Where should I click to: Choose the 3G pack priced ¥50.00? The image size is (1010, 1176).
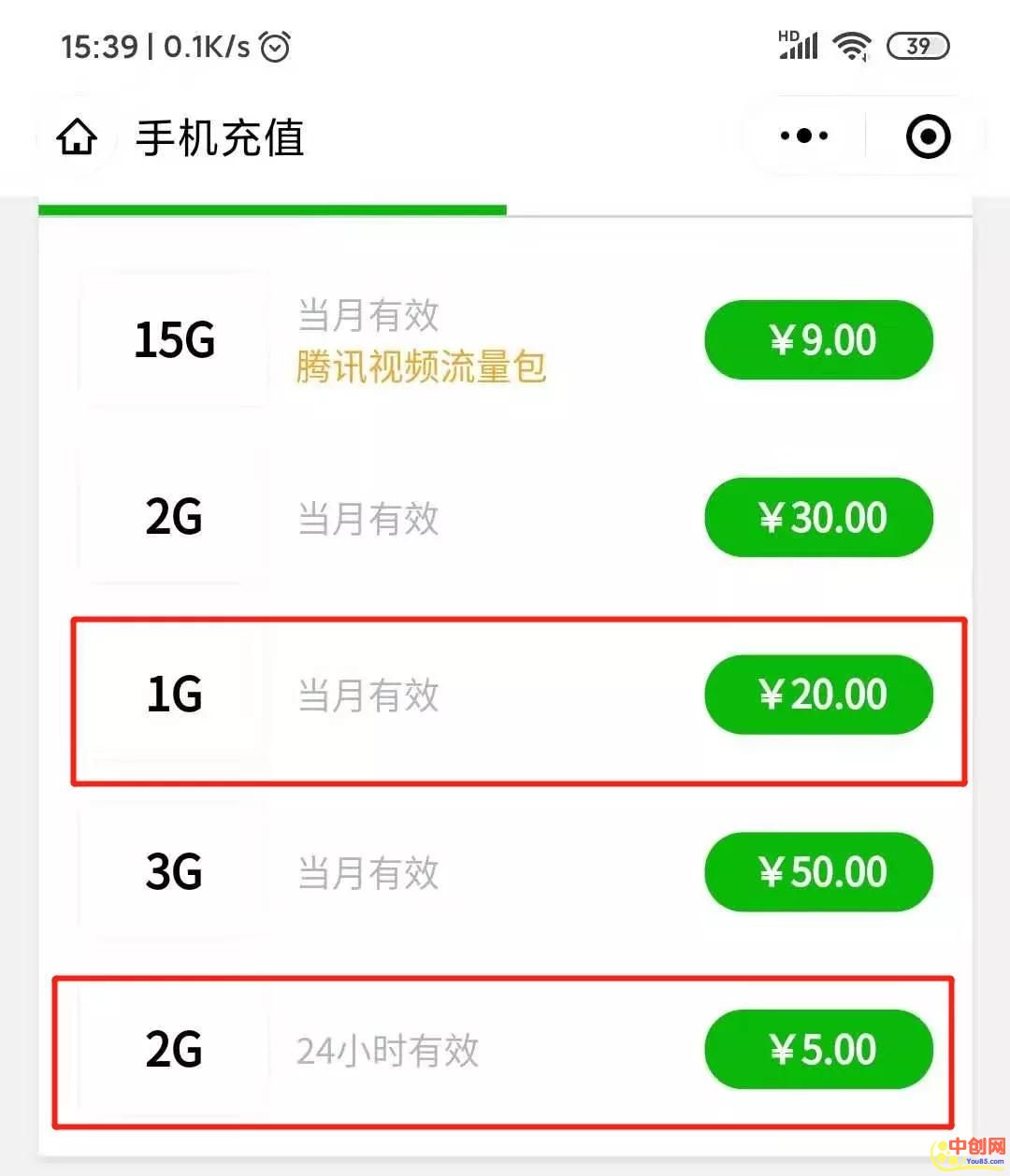818,872
